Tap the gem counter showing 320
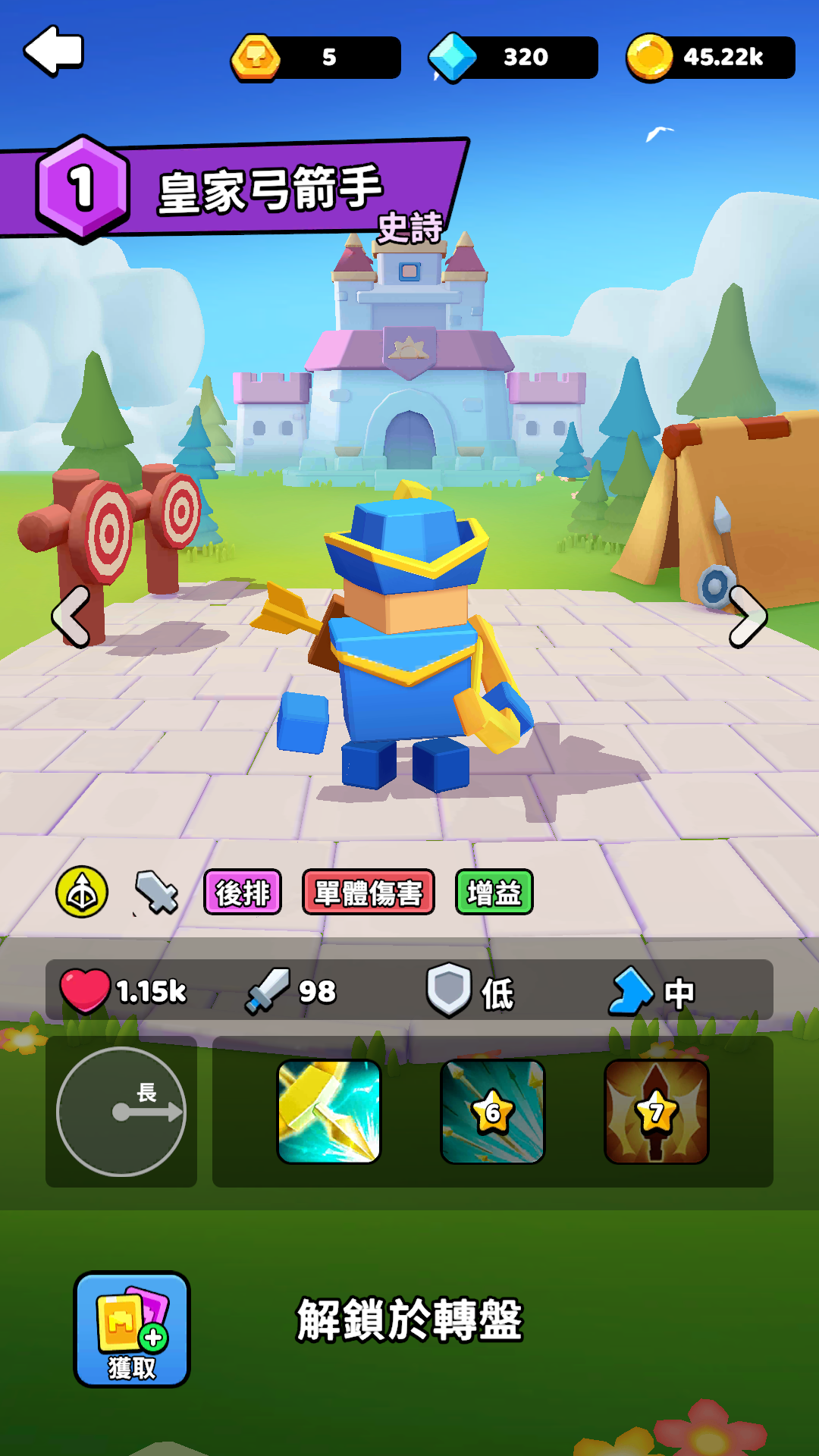 514,58
